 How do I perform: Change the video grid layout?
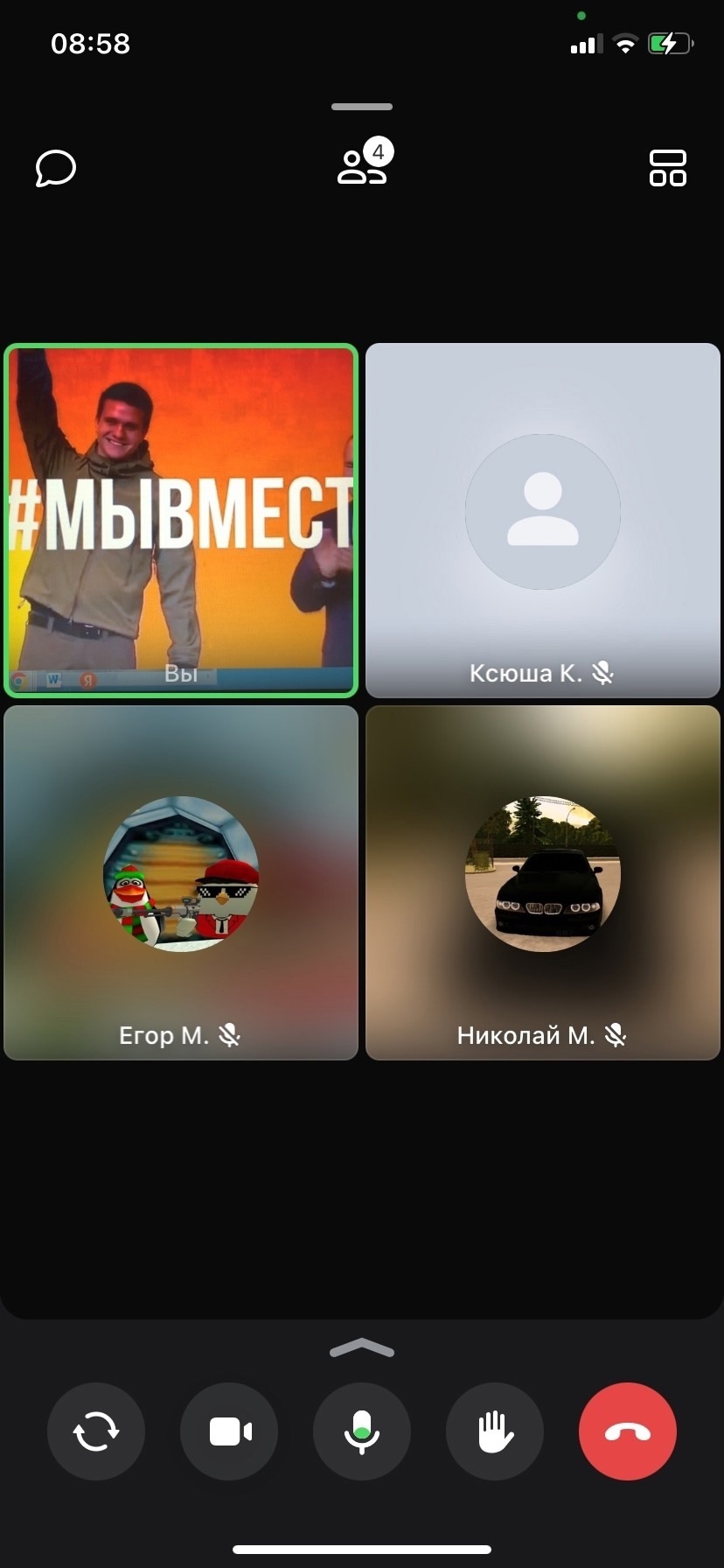tap(668, 168)
